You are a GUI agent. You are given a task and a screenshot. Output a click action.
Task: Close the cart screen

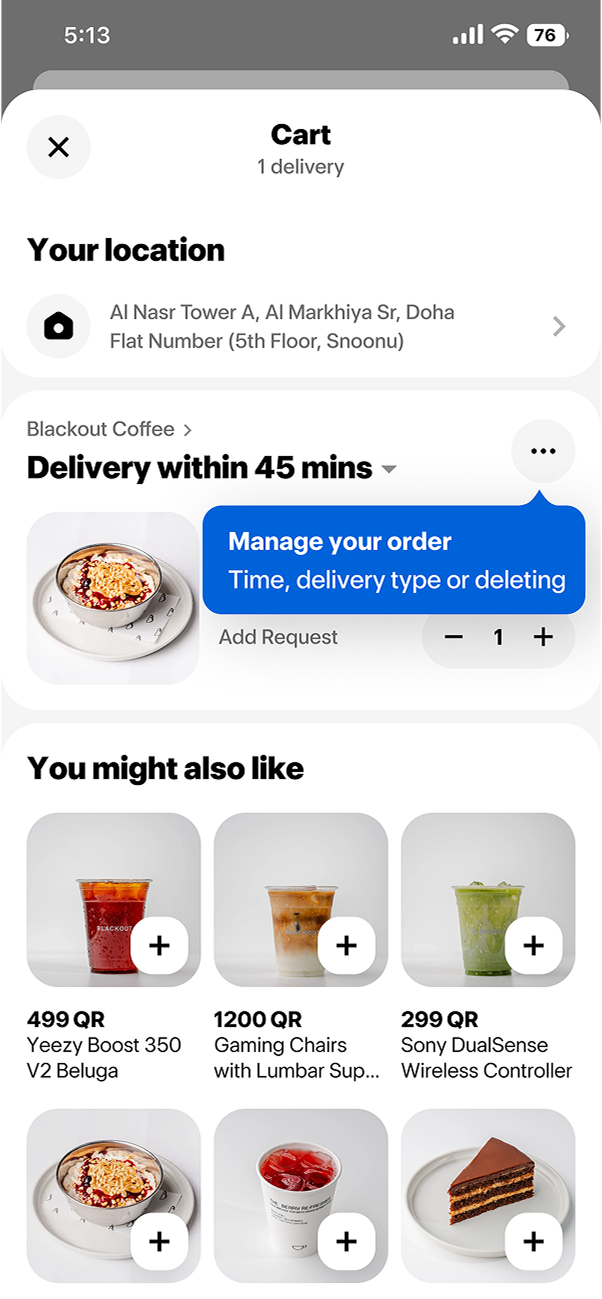tap(58, 148)
